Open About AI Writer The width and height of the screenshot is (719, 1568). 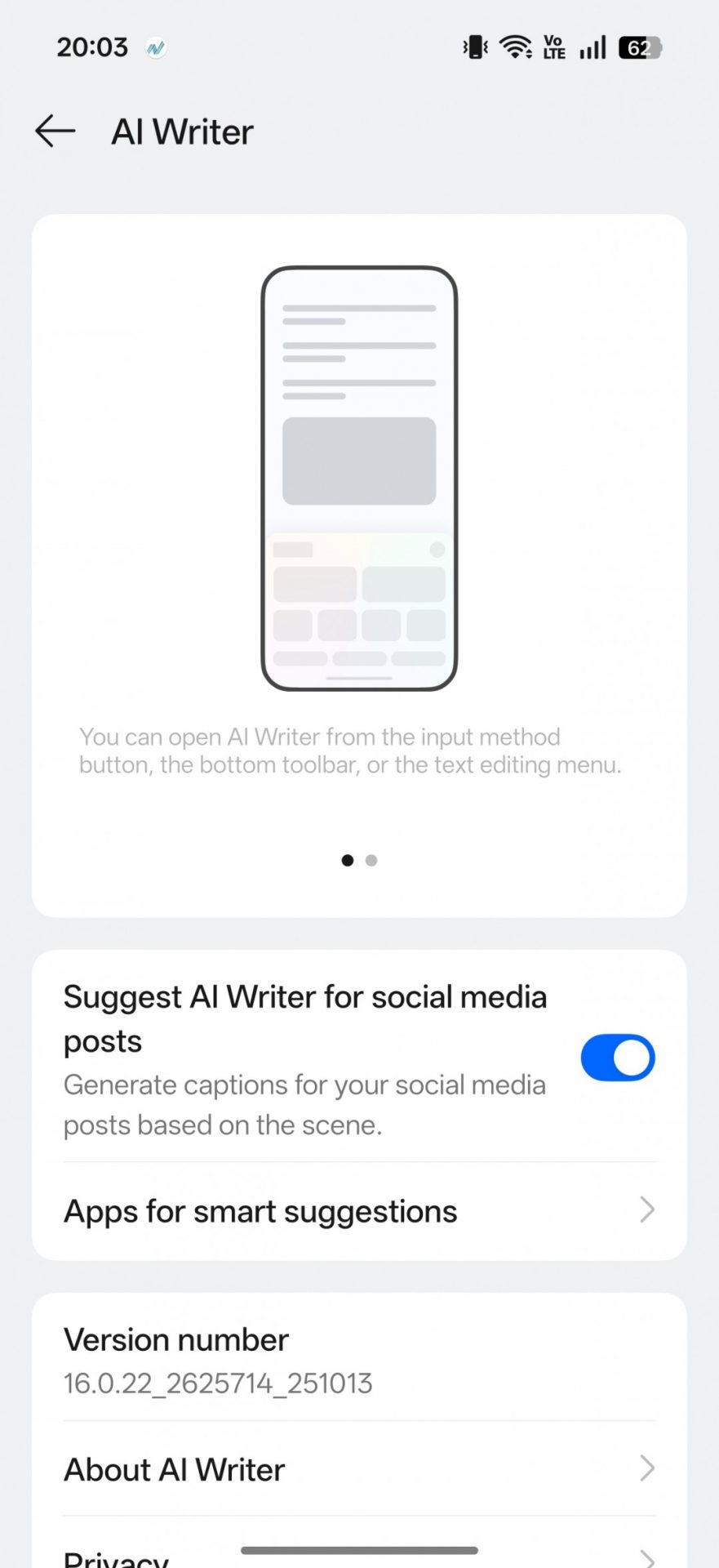click(x=359, y=1469)
